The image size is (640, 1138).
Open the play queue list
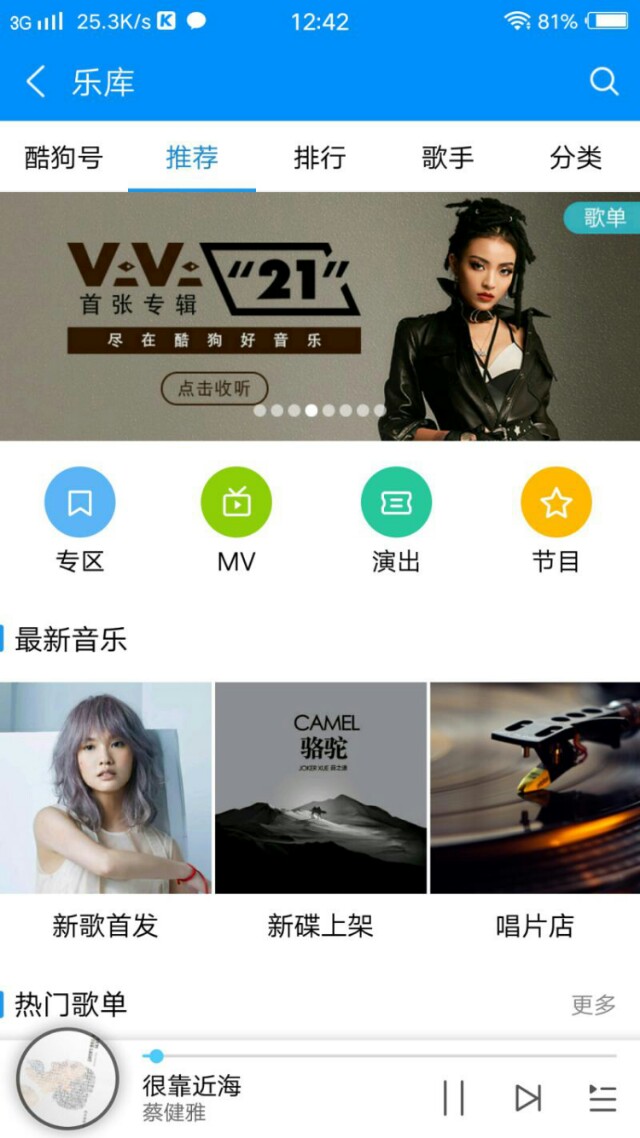point(602,1098)
